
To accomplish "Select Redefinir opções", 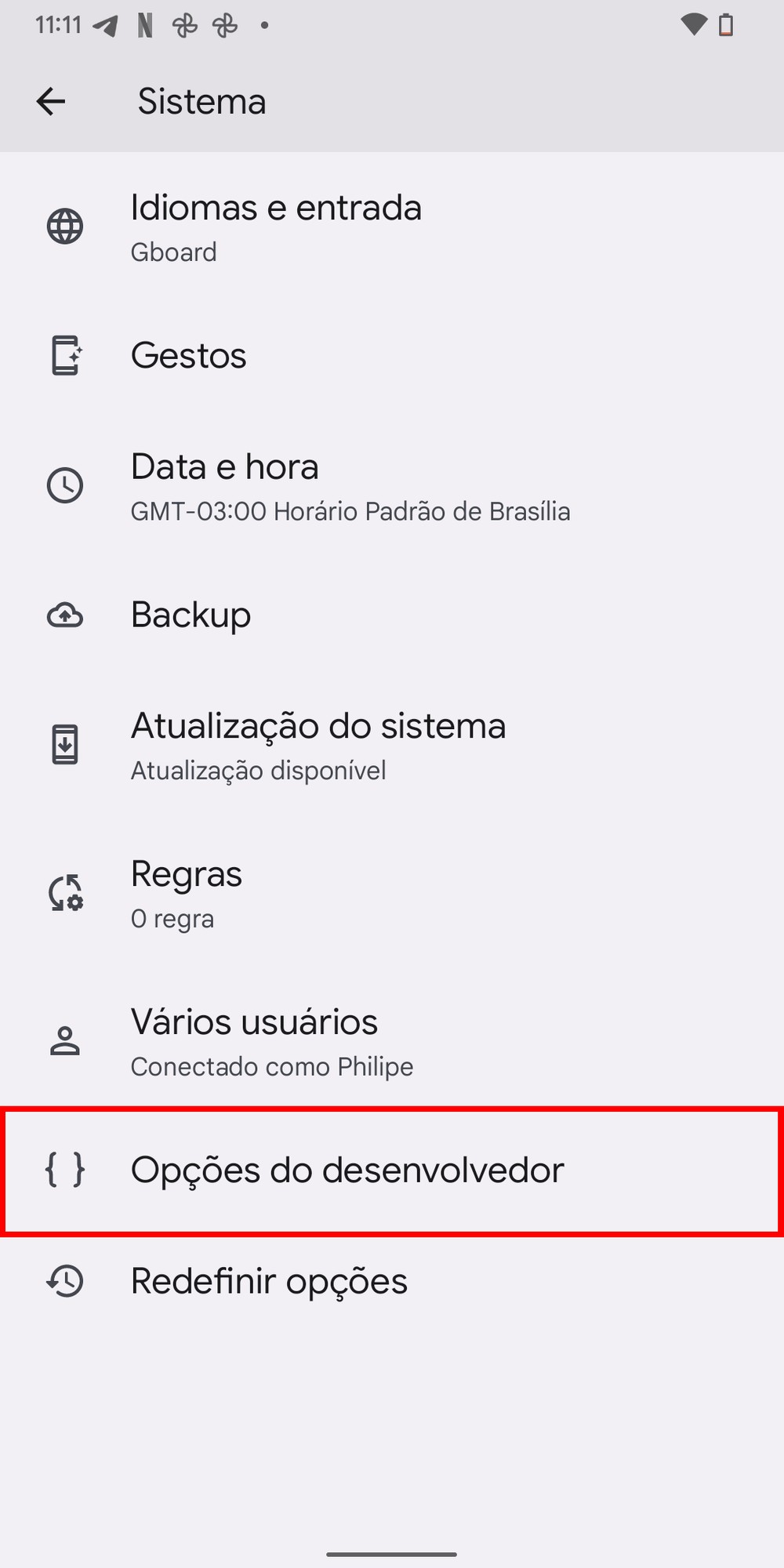I will [x=268, y=1282].
